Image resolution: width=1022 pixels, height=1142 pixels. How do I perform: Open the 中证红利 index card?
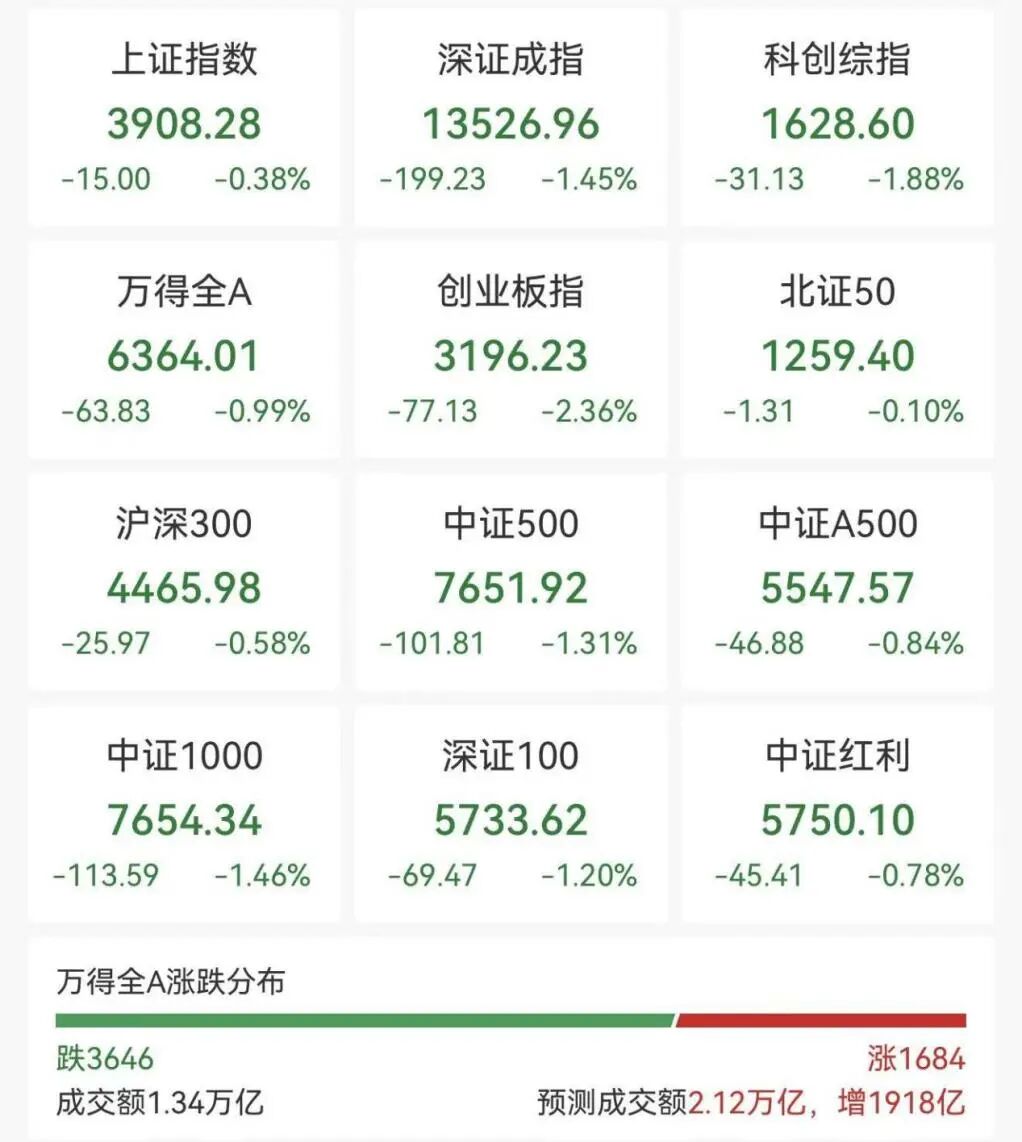[x=838, y=814]
